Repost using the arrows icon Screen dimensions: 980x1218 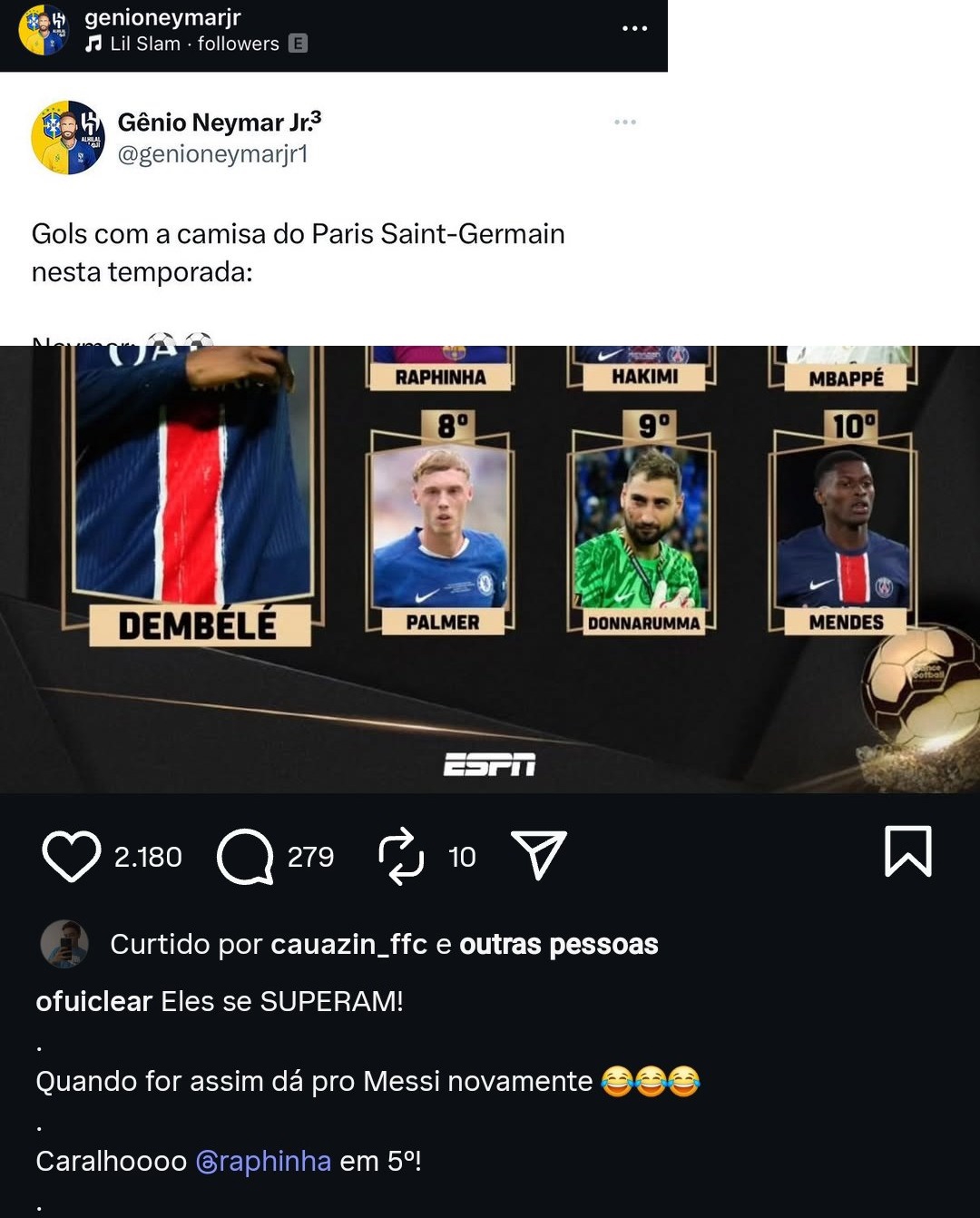[x=400, y=856]
